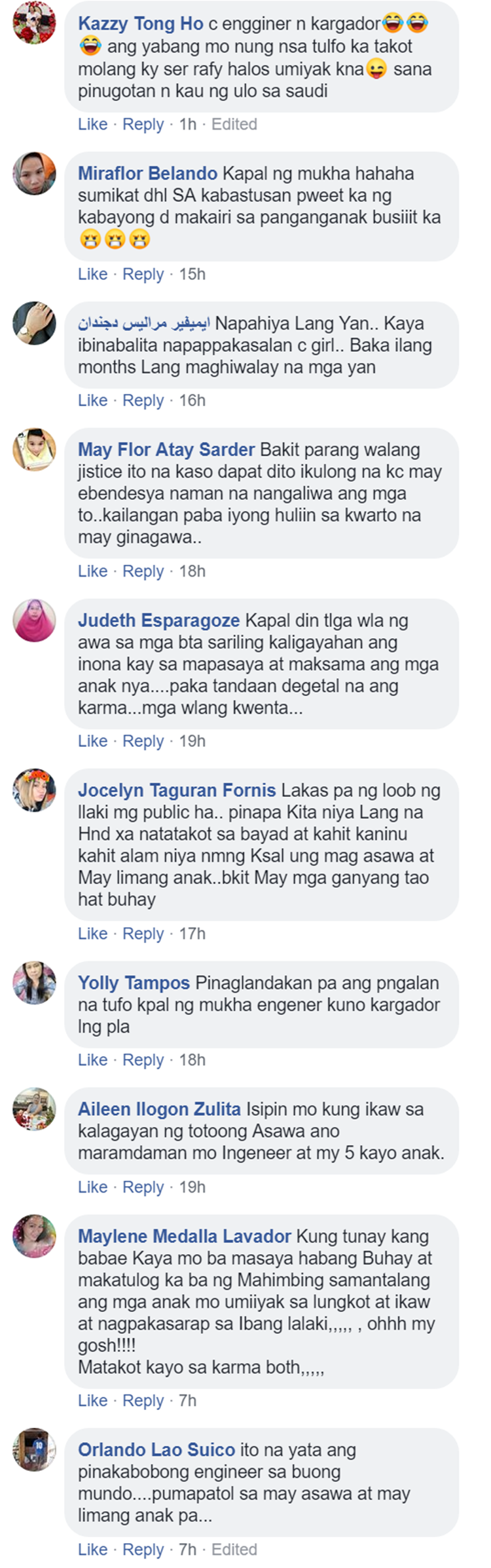Reply to Orlando Lao Suico's comment
This screenshot has width=491, height=1568.
coord(143,1550)
